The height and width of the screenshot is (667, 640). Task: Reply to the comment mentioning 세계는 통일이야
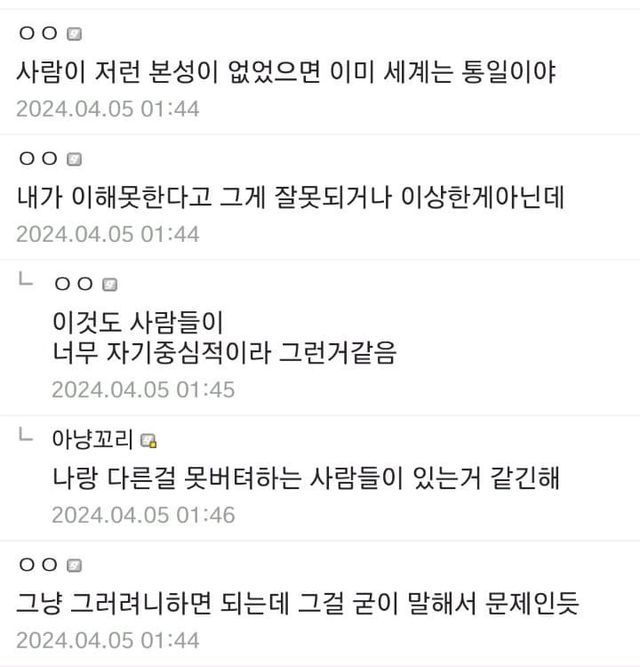click(x=288, y=73)
